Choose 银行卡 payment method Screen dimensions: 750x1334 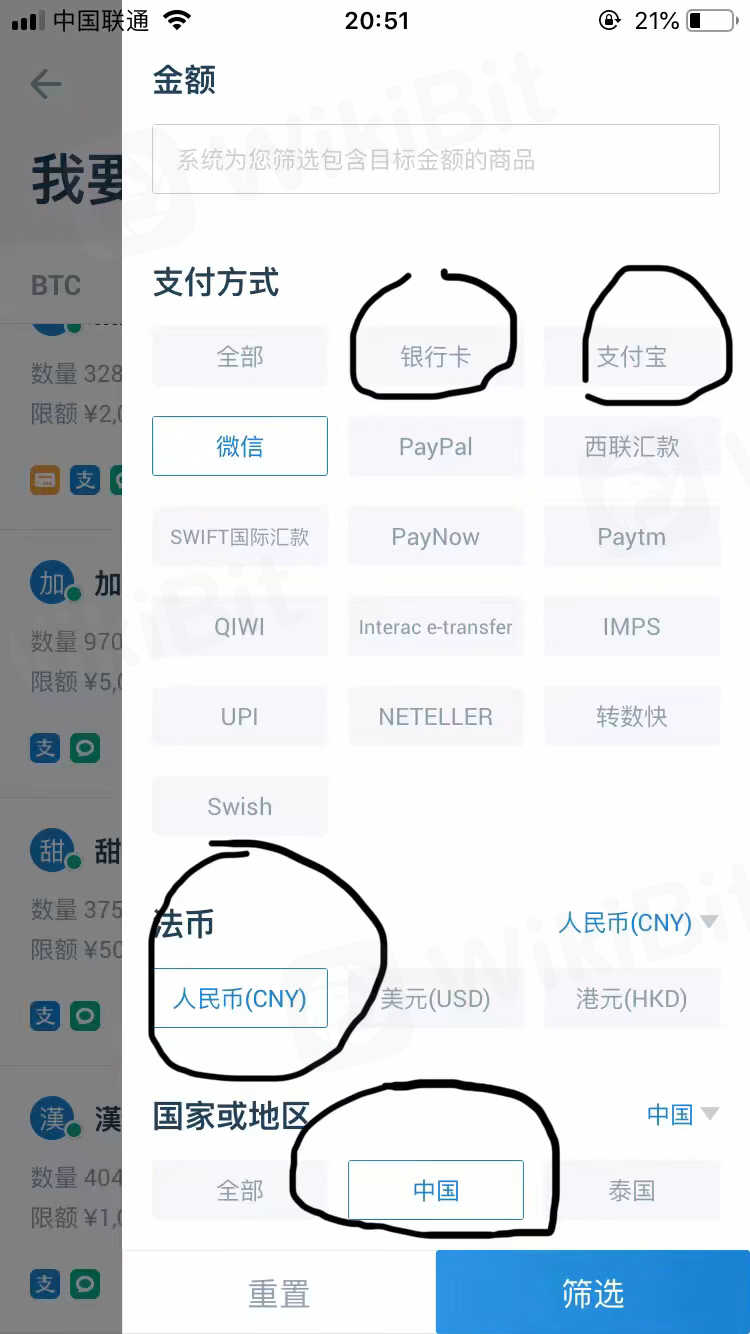click(435, 357)
